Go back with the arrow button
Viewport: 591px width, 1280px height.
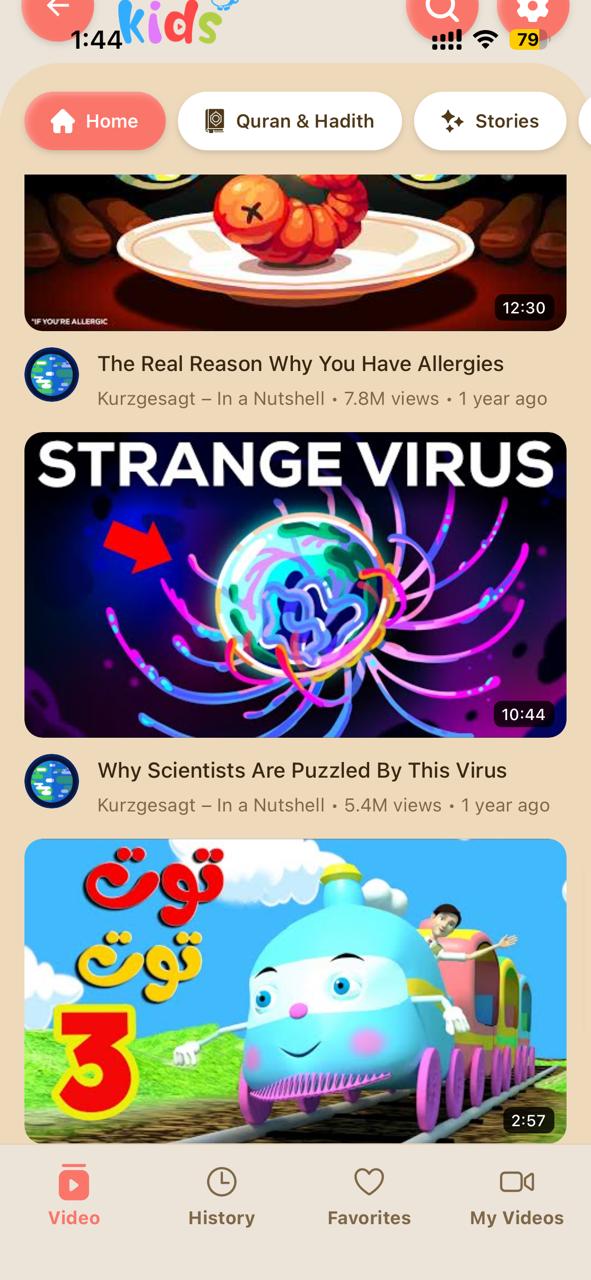point(57,10)
